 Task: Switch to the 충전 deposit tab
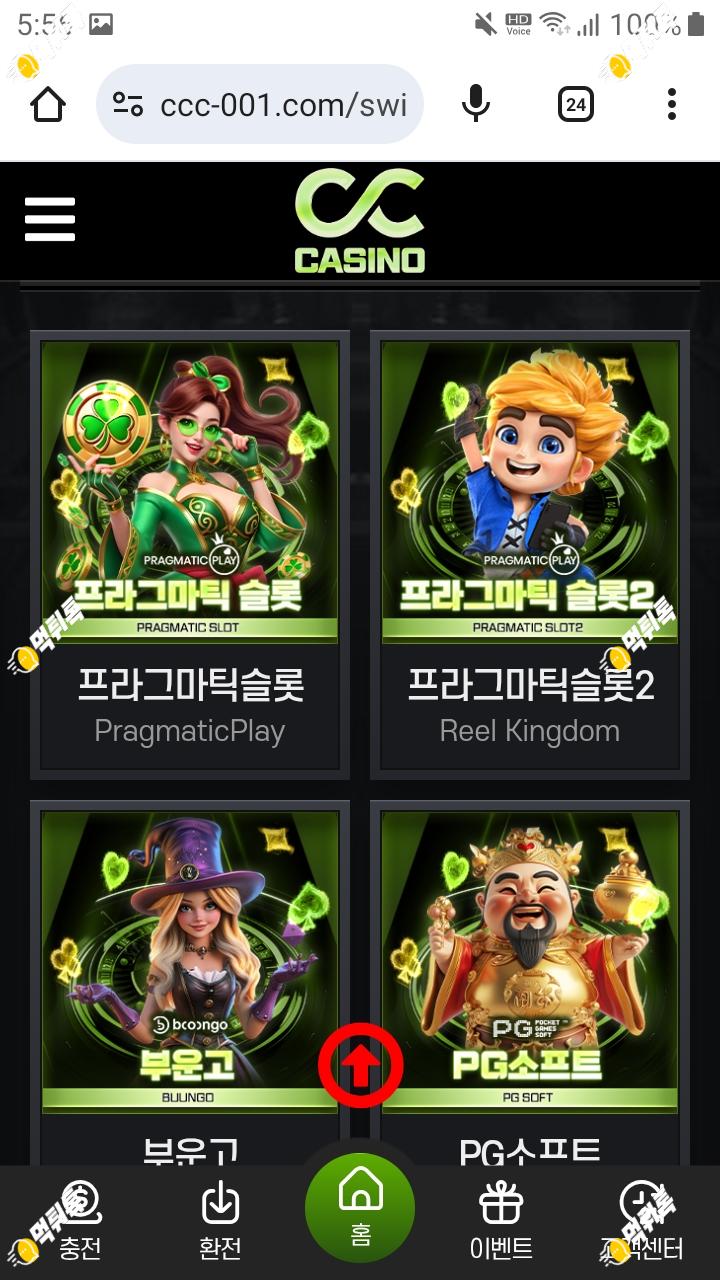coord(80,1220)
